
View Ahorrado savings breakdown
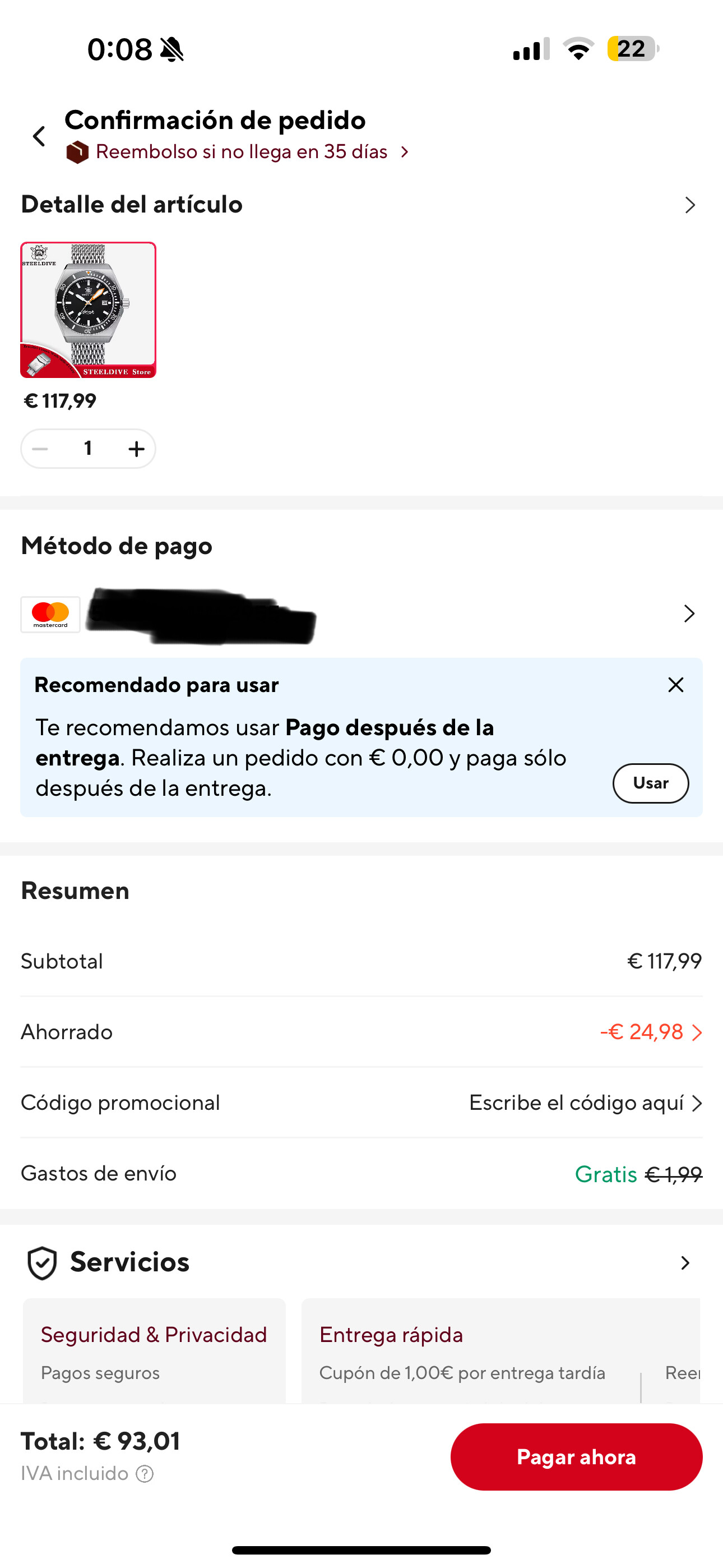651,1032
